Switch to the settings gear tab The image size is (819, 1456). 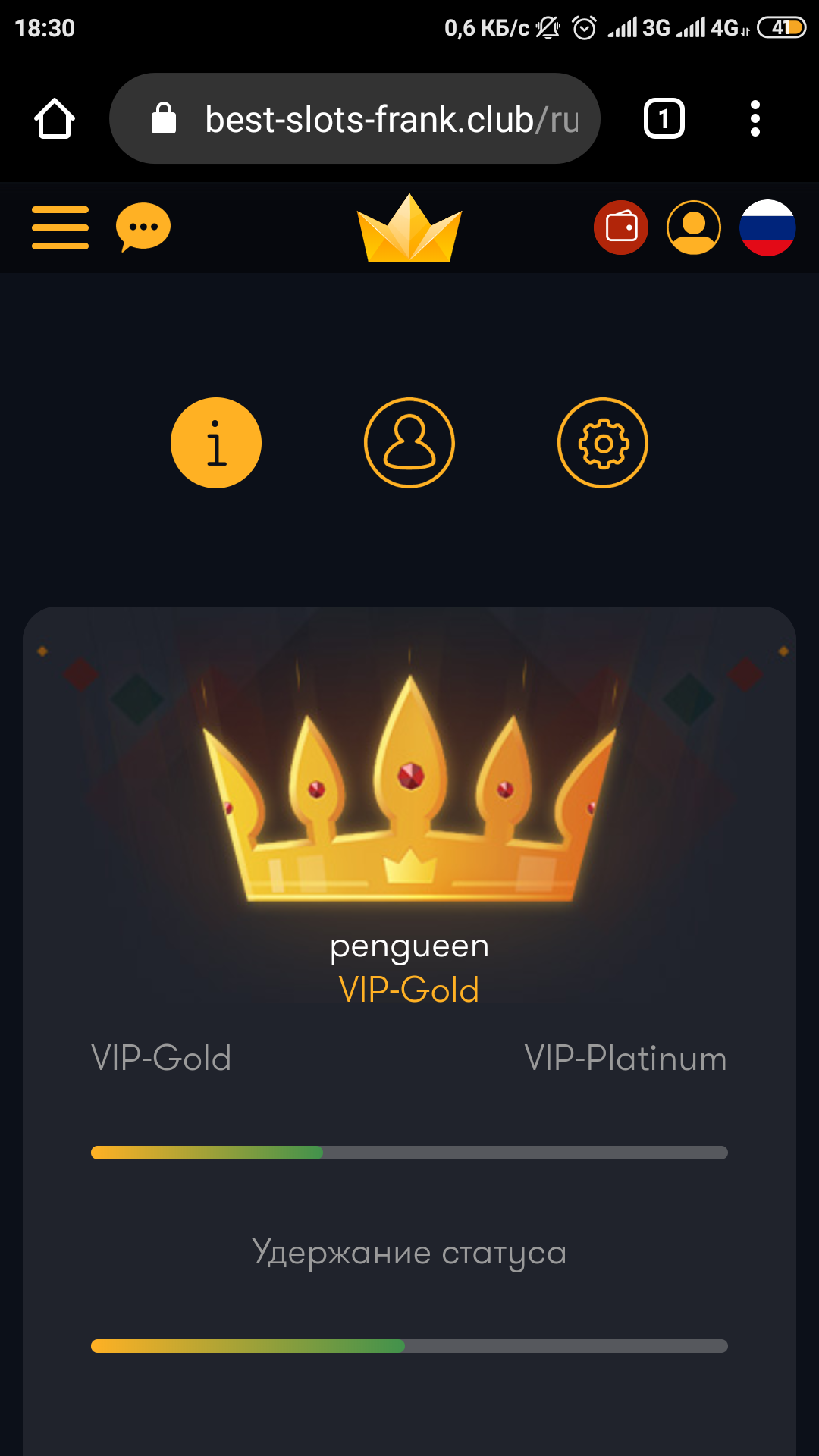click(603, 443)
